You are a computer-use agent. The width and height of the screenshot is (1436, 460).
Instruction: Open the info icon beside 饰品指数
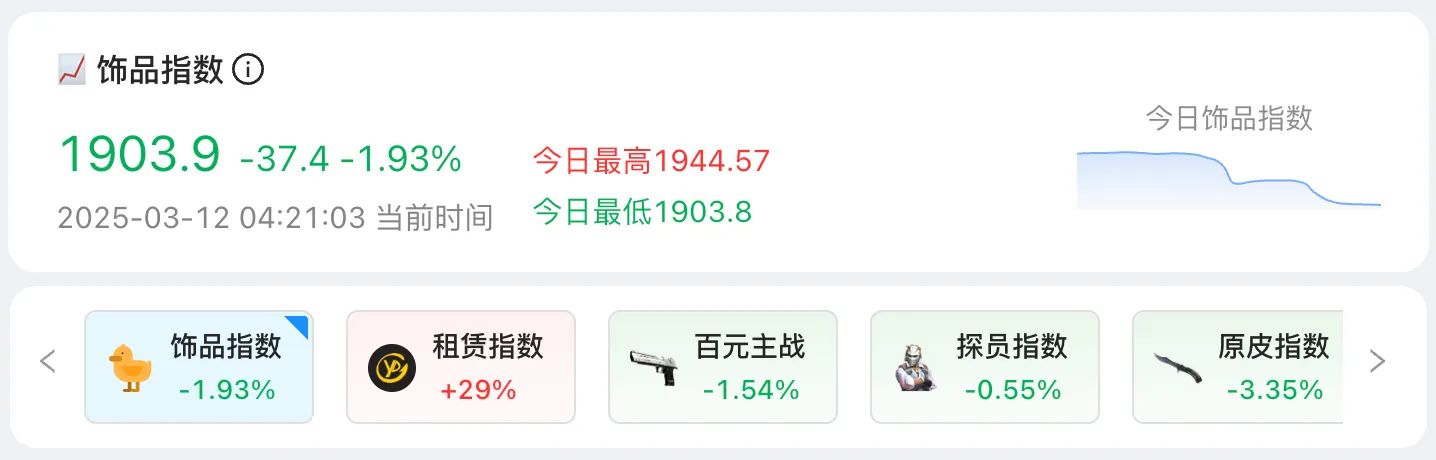(248, 70)
